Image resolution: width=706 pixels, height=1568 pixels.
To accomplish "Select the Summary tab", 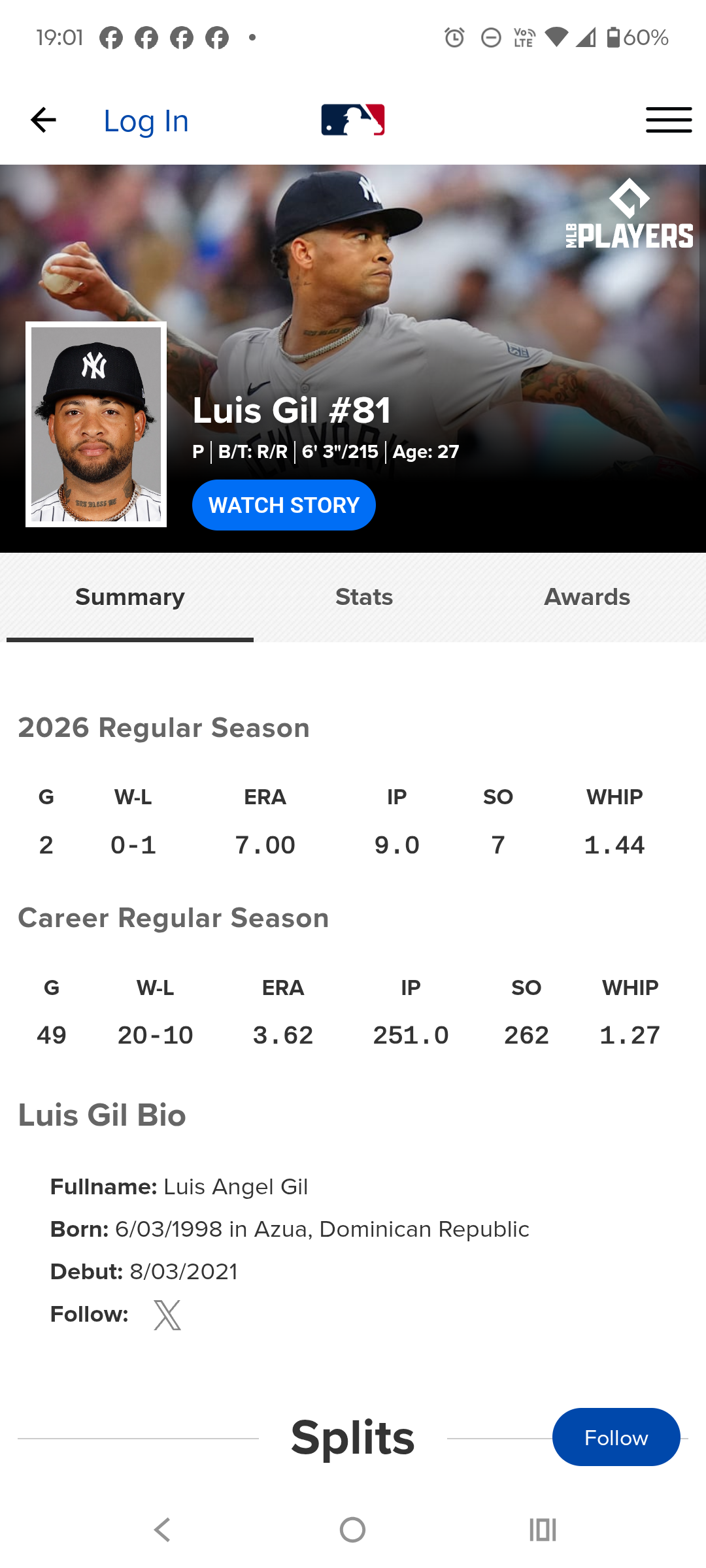I will click(x=130, y=597).
